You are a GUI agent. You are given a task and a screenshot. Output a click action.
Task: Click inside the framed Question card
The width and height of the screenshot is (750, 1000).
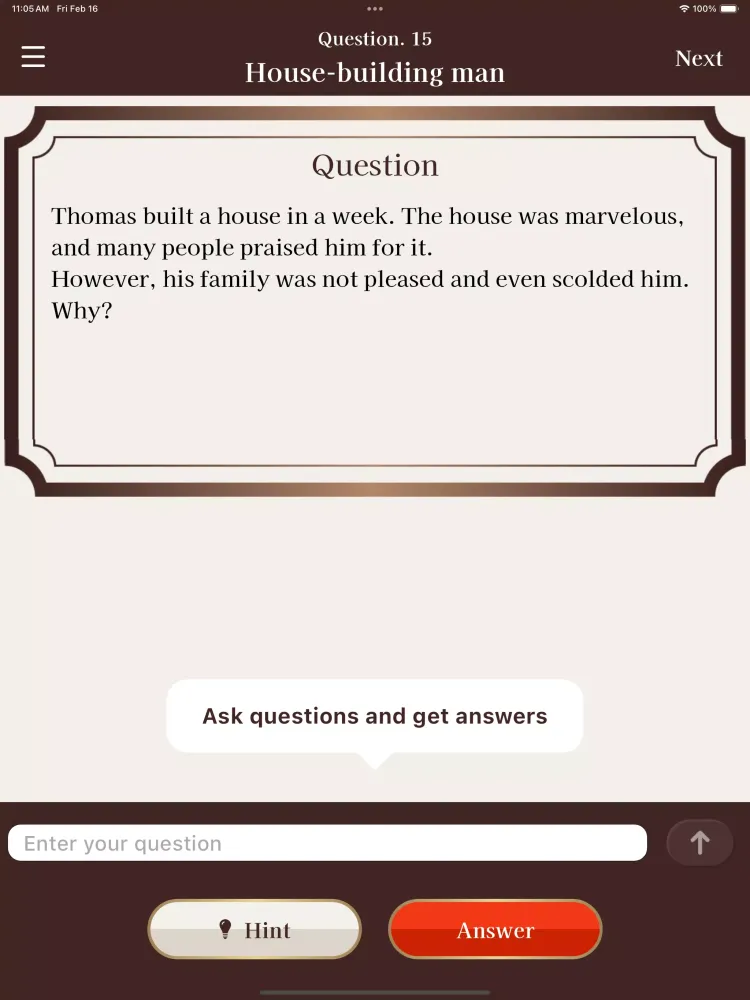click(x=375, y=300)
